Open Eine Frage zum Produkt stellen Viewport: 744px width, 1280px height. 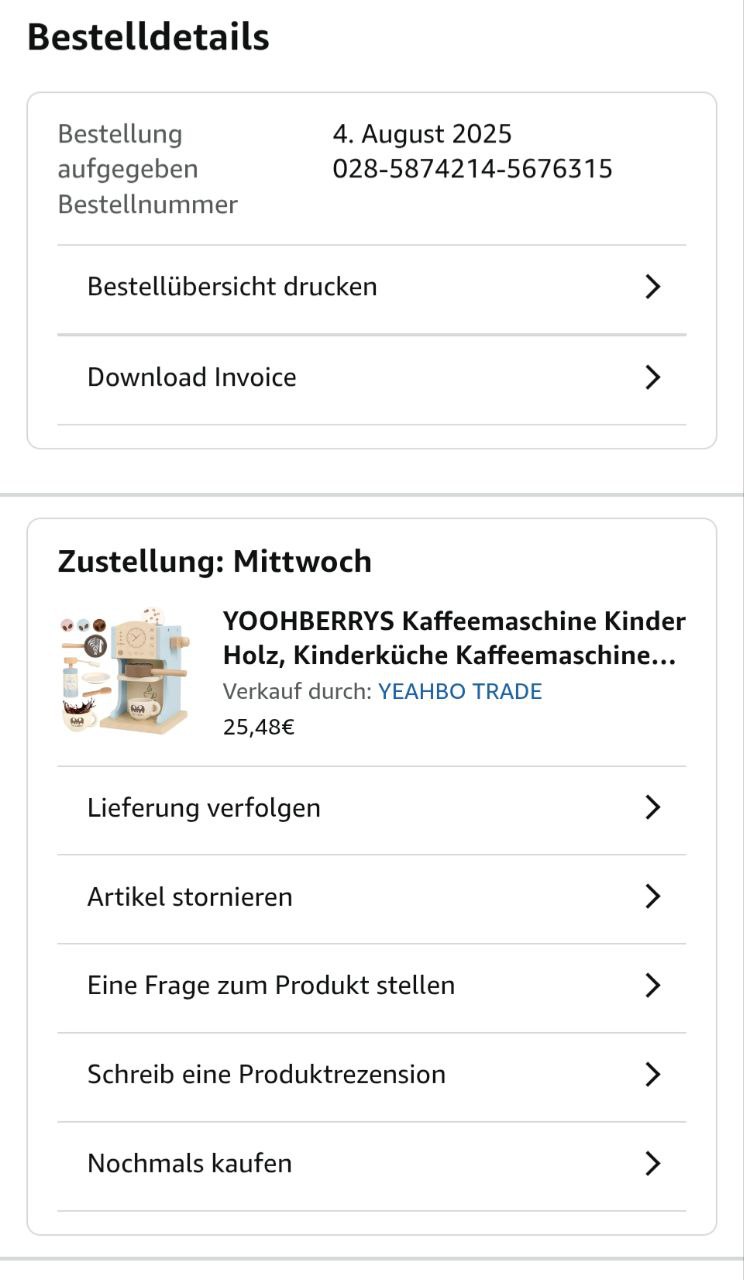coord(371,986)
